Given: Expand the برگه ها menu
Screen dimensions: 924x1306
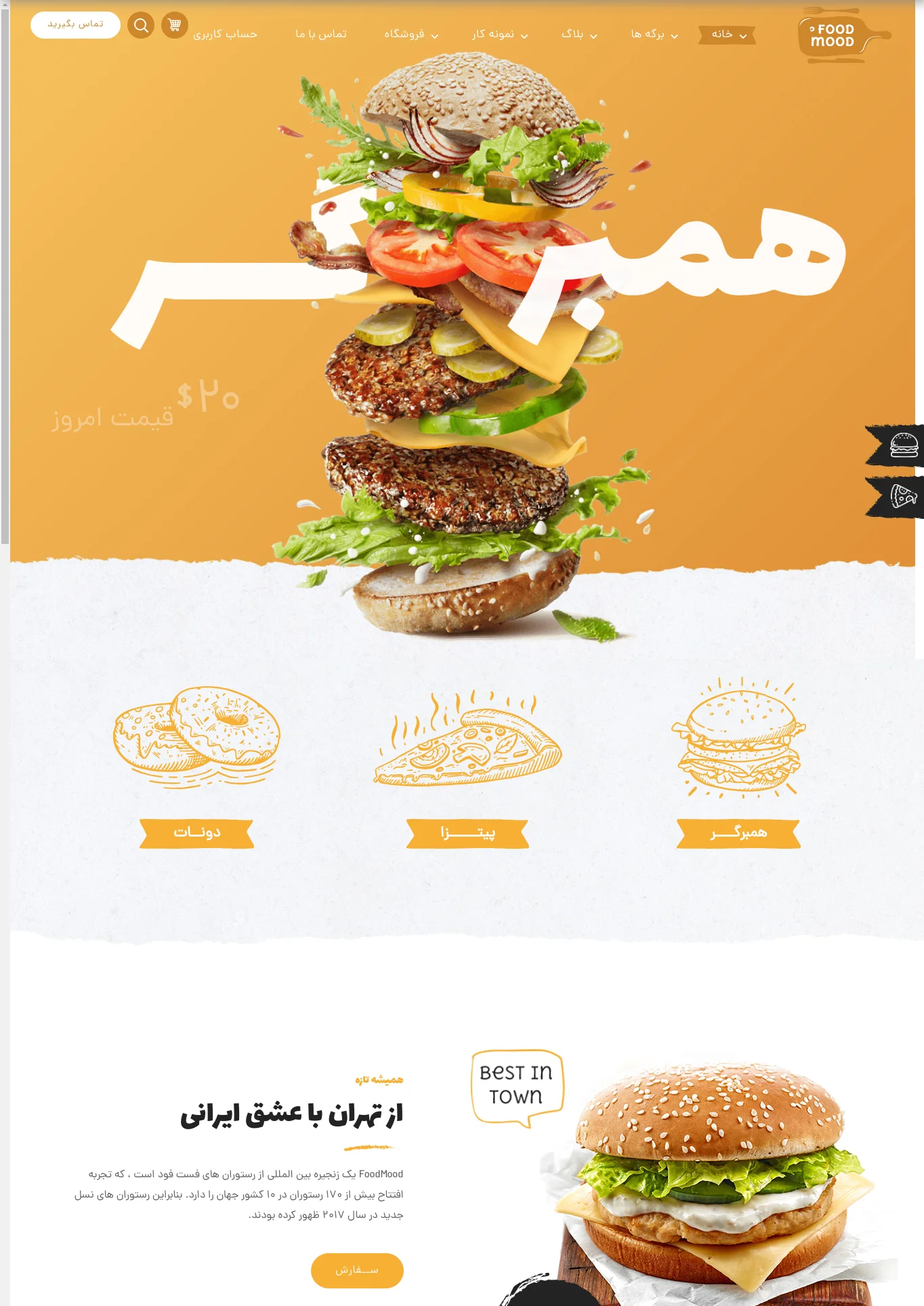Looking at the screenshot, I should (x=654, y=34).
